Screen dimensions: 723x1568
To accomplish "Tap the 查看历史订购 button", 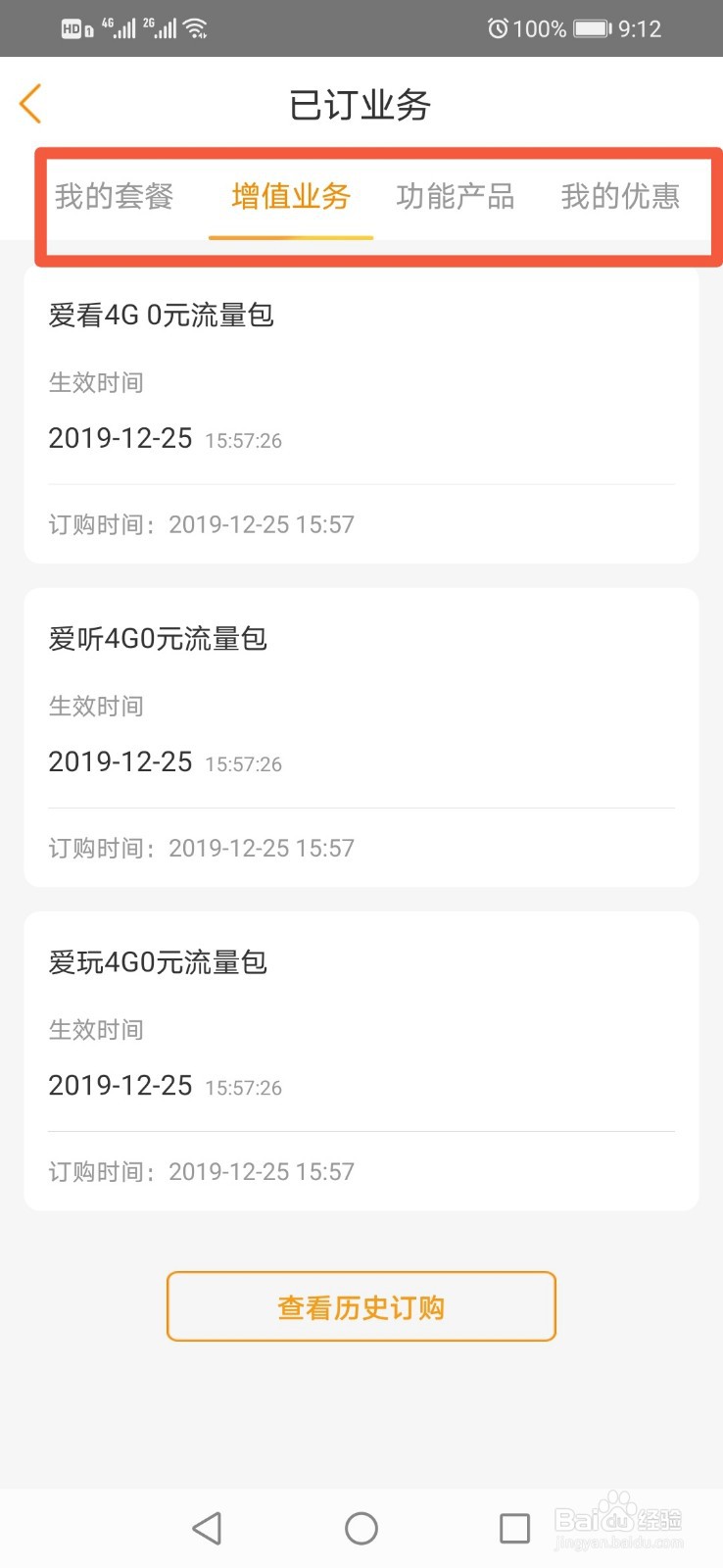I will tap(361, 1306).
